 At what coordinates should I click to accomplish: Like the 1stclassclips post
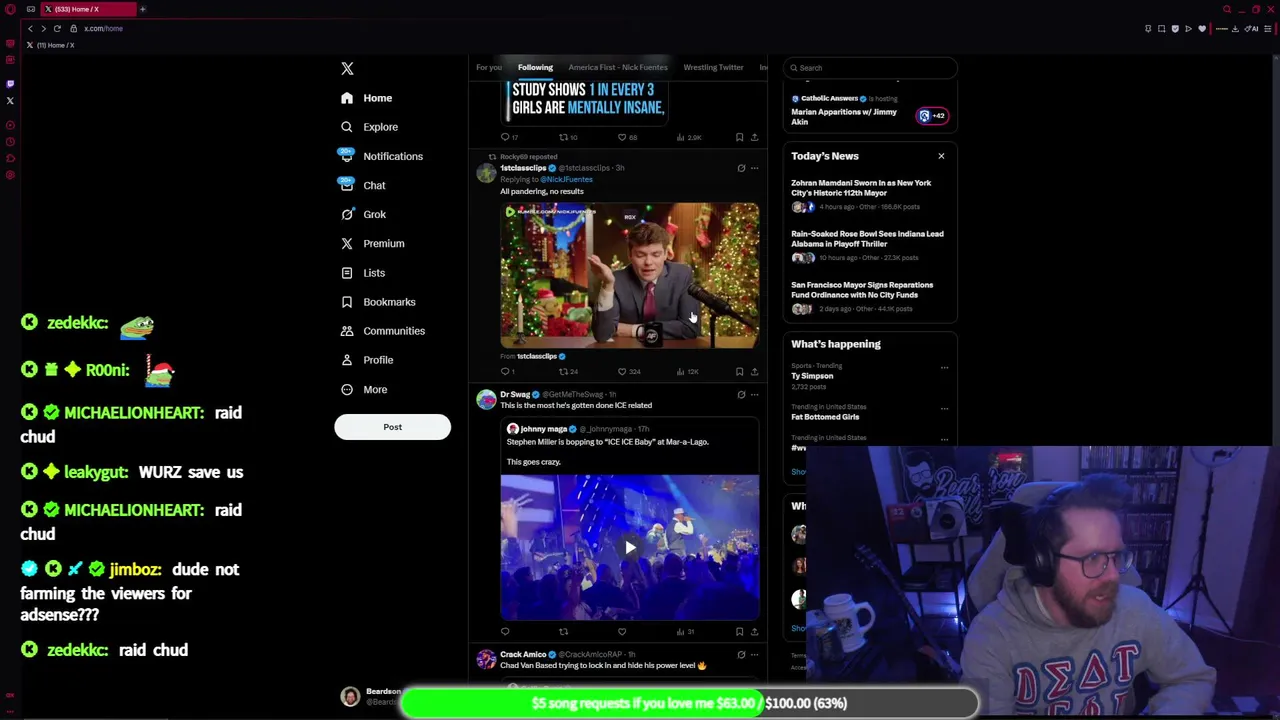622,372
